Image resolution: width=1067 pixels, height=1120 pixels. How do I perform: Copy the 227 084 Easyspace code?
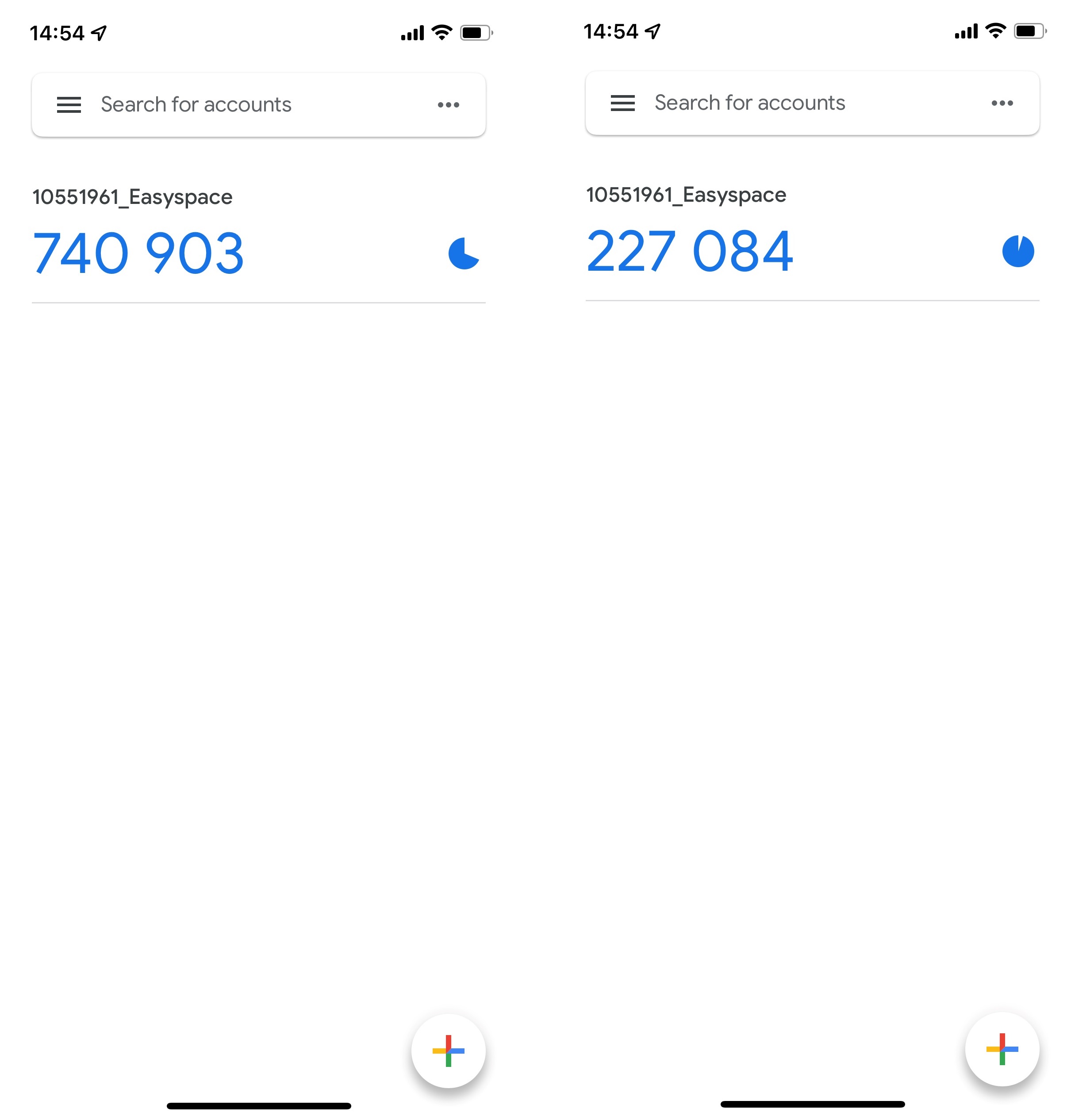coord(689,251)
